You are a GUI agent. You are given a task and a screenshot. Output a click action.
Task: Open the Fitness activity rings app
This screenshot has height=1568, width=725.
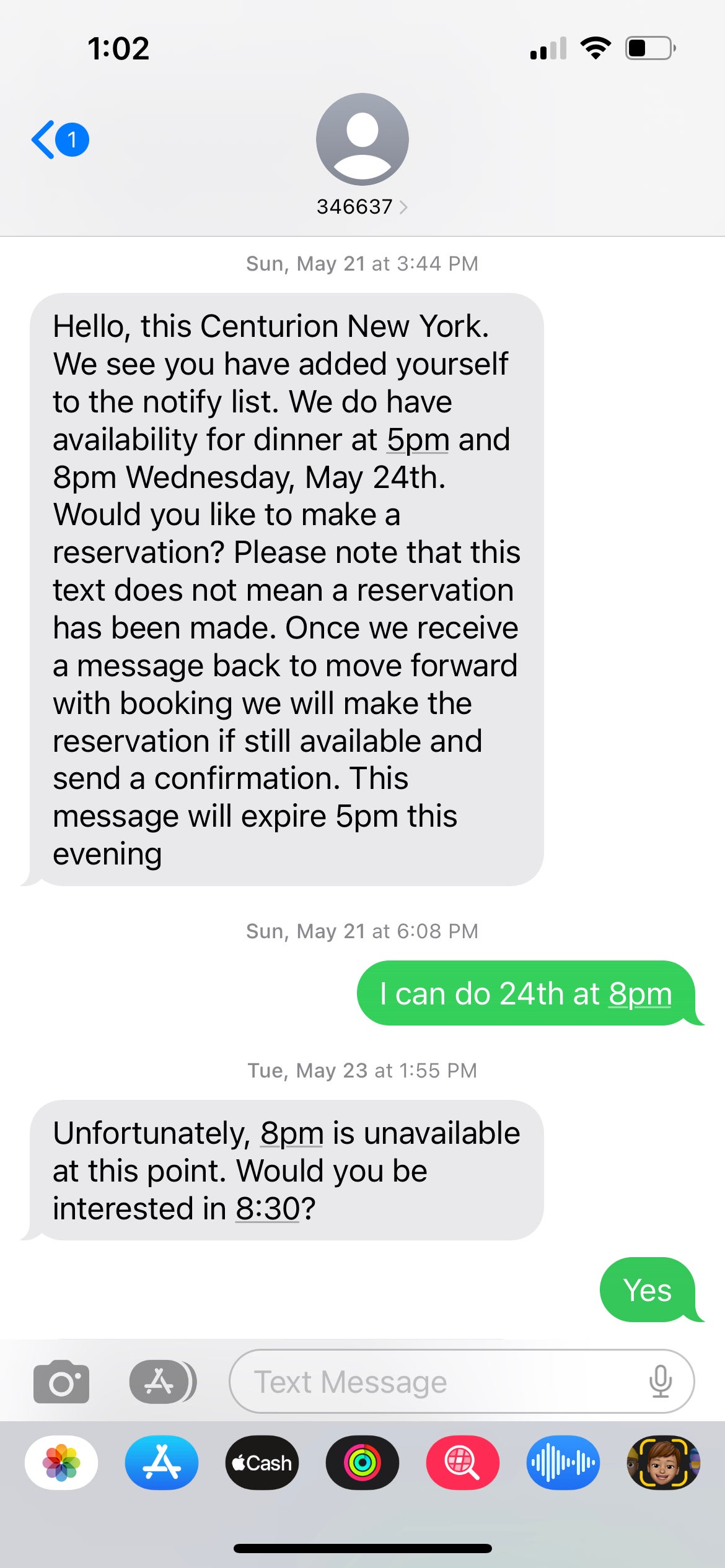(362, 1463)
